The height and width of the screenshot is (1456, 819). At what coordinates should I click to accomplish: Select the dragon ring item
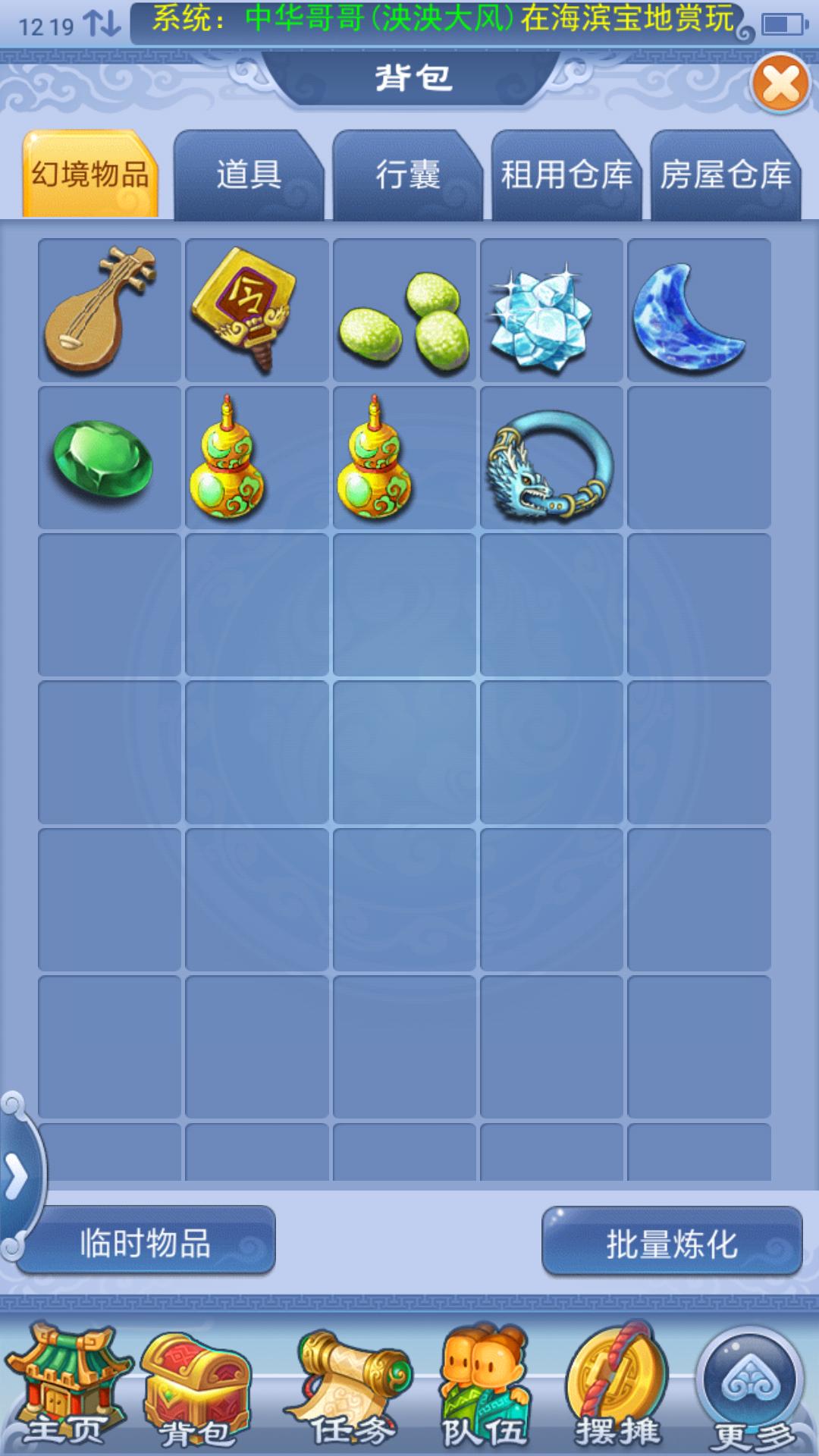[x=551, y=458]
